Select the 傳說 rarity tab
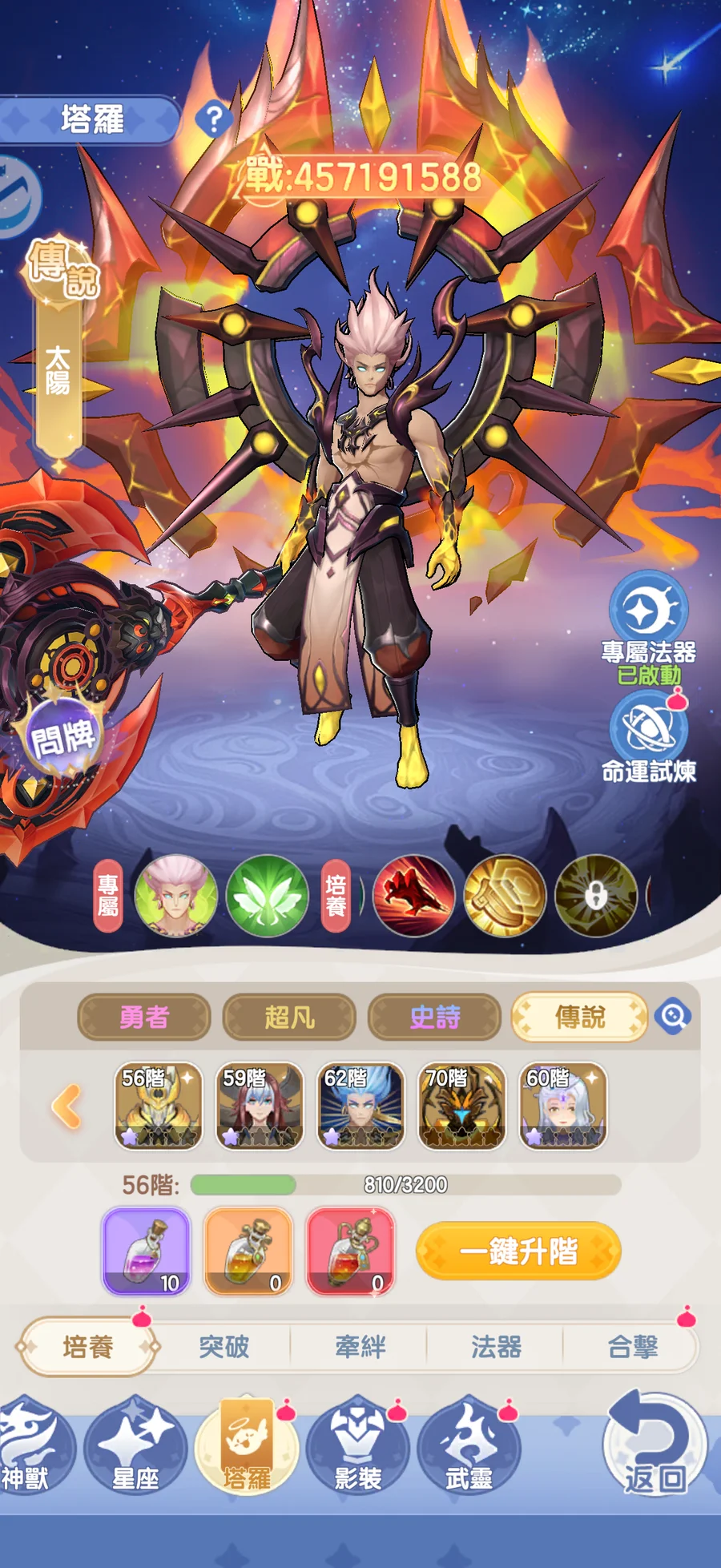The width and height of the screenshot is (721, 1568). pyautogui.click(x=579, y=1018)
